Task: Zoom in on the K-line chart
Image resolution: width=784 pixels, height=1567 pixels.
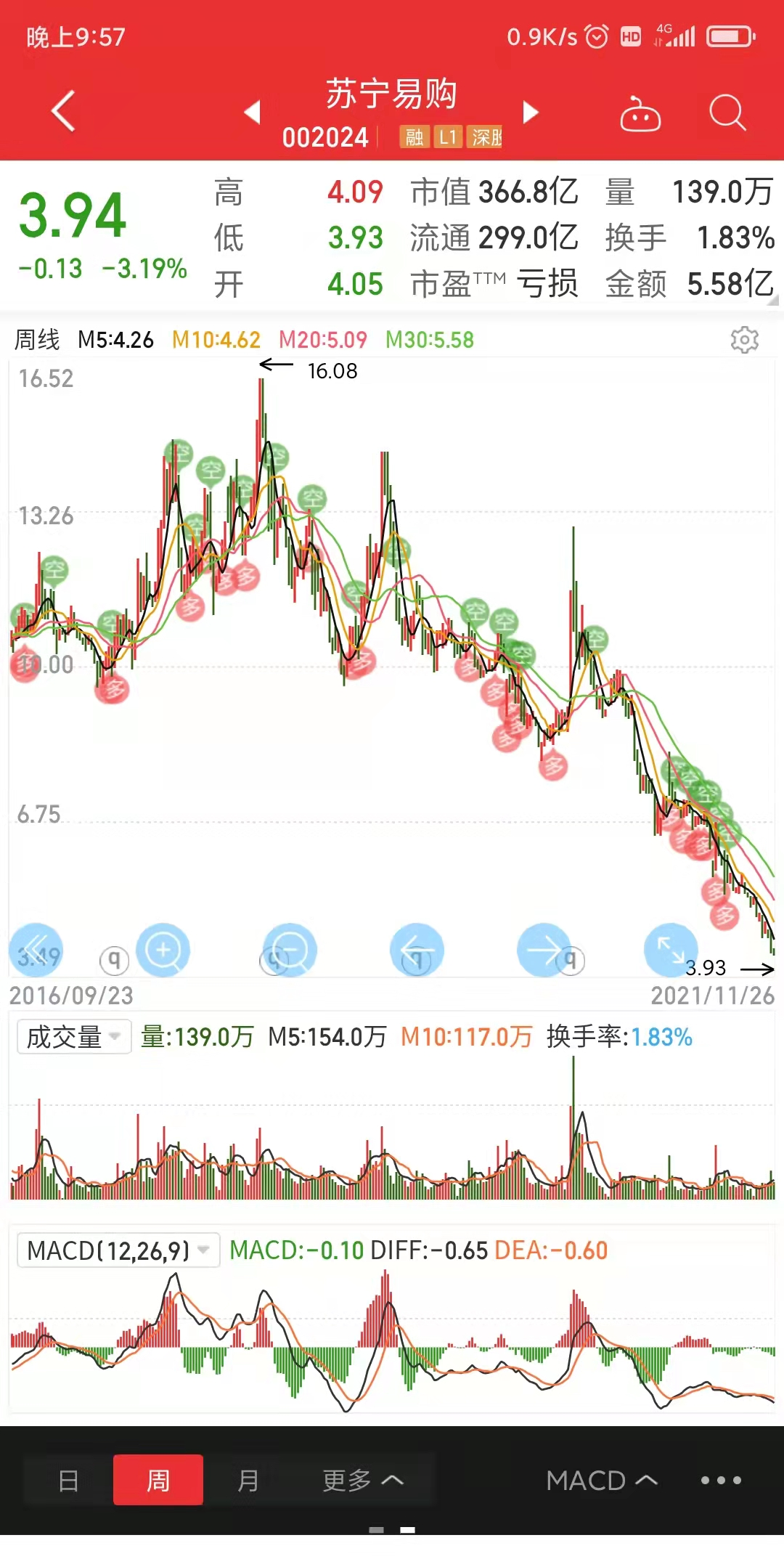Action: pyautogui.click(x=163, y=950)
